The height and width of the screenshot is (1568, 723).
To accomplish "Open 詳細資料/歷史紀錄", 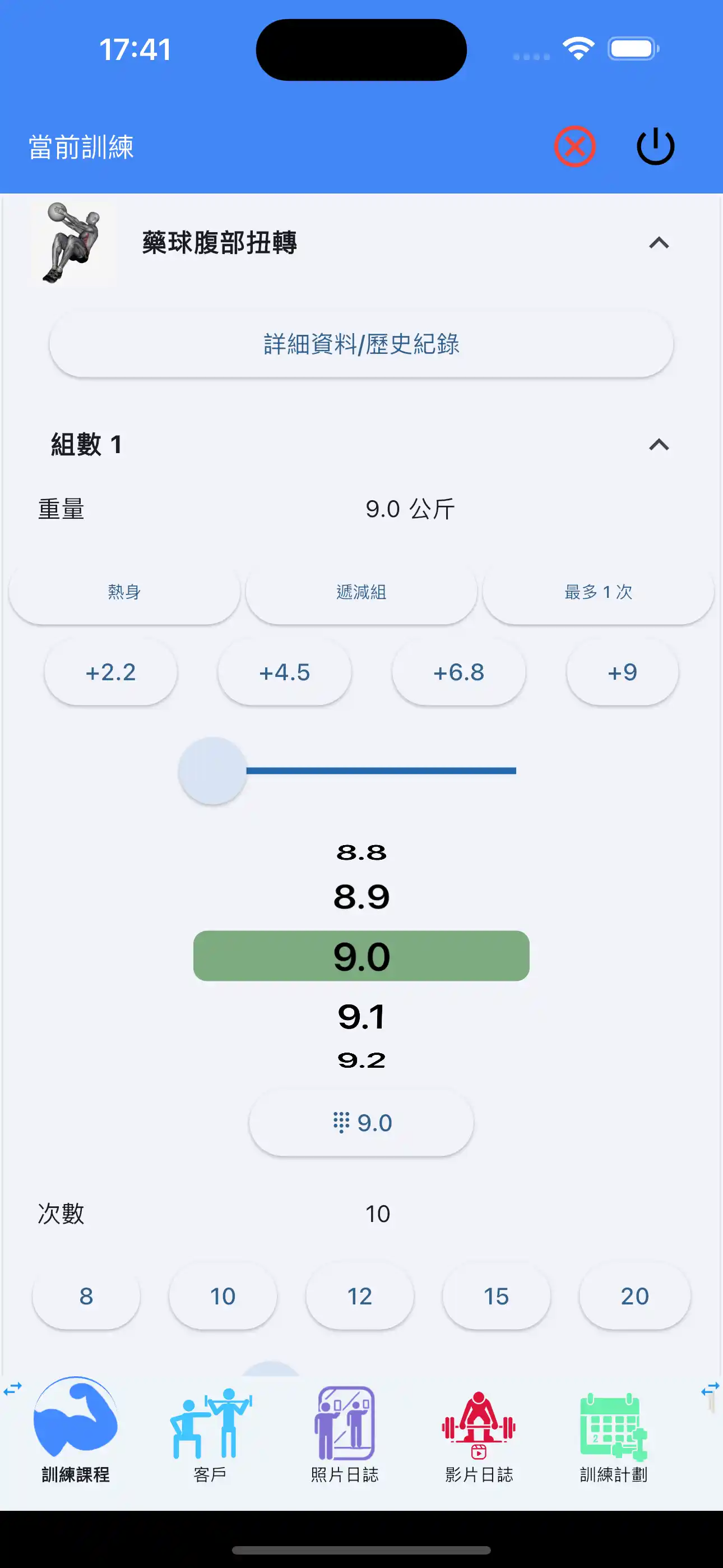I will [x=361, y=344].
